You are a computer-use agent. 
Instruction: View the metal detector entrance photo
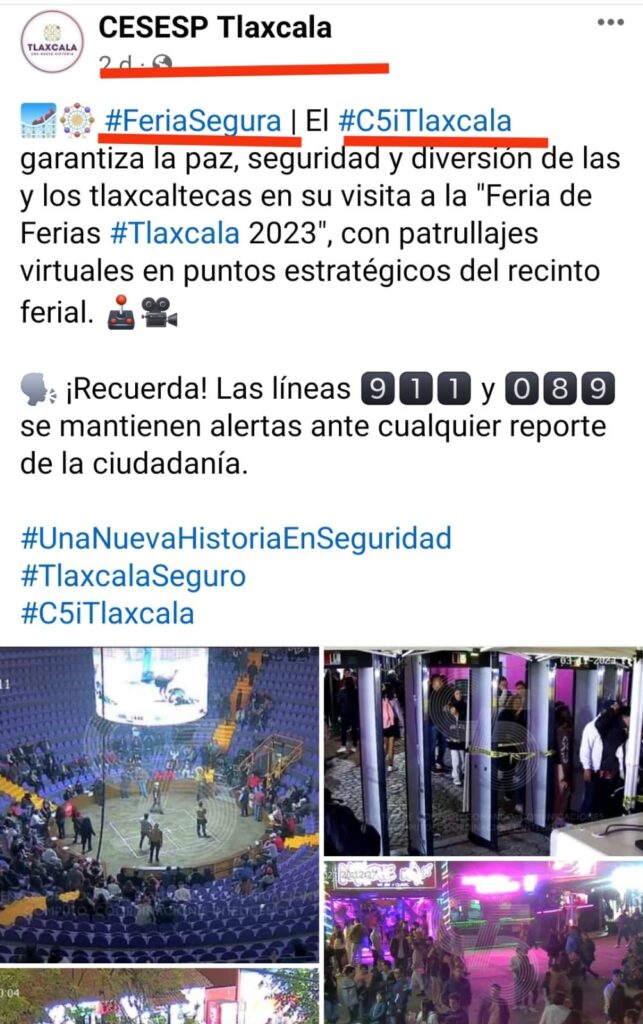(x=483, y=750)
